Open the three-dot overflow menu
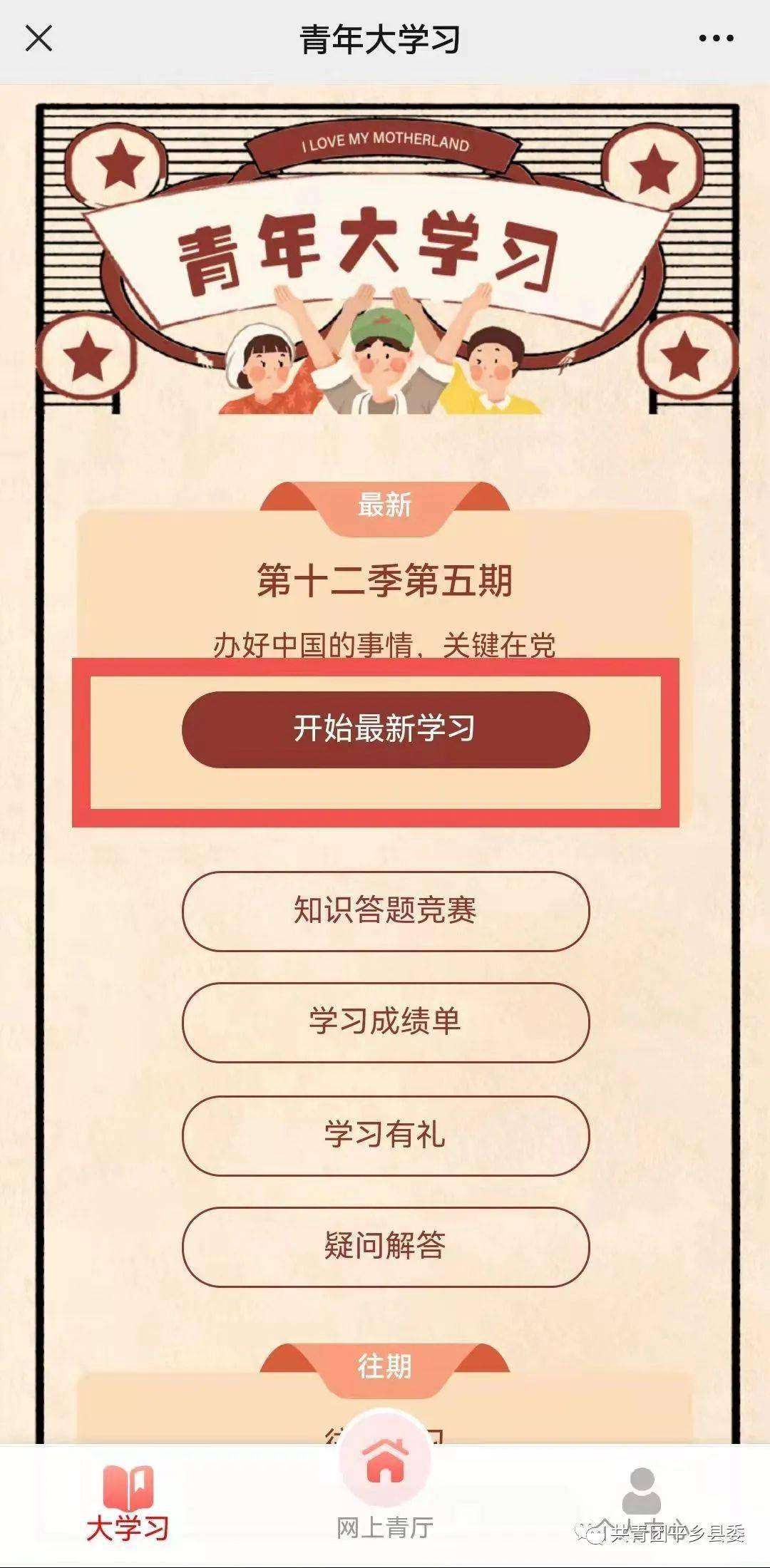 (715, 38)
